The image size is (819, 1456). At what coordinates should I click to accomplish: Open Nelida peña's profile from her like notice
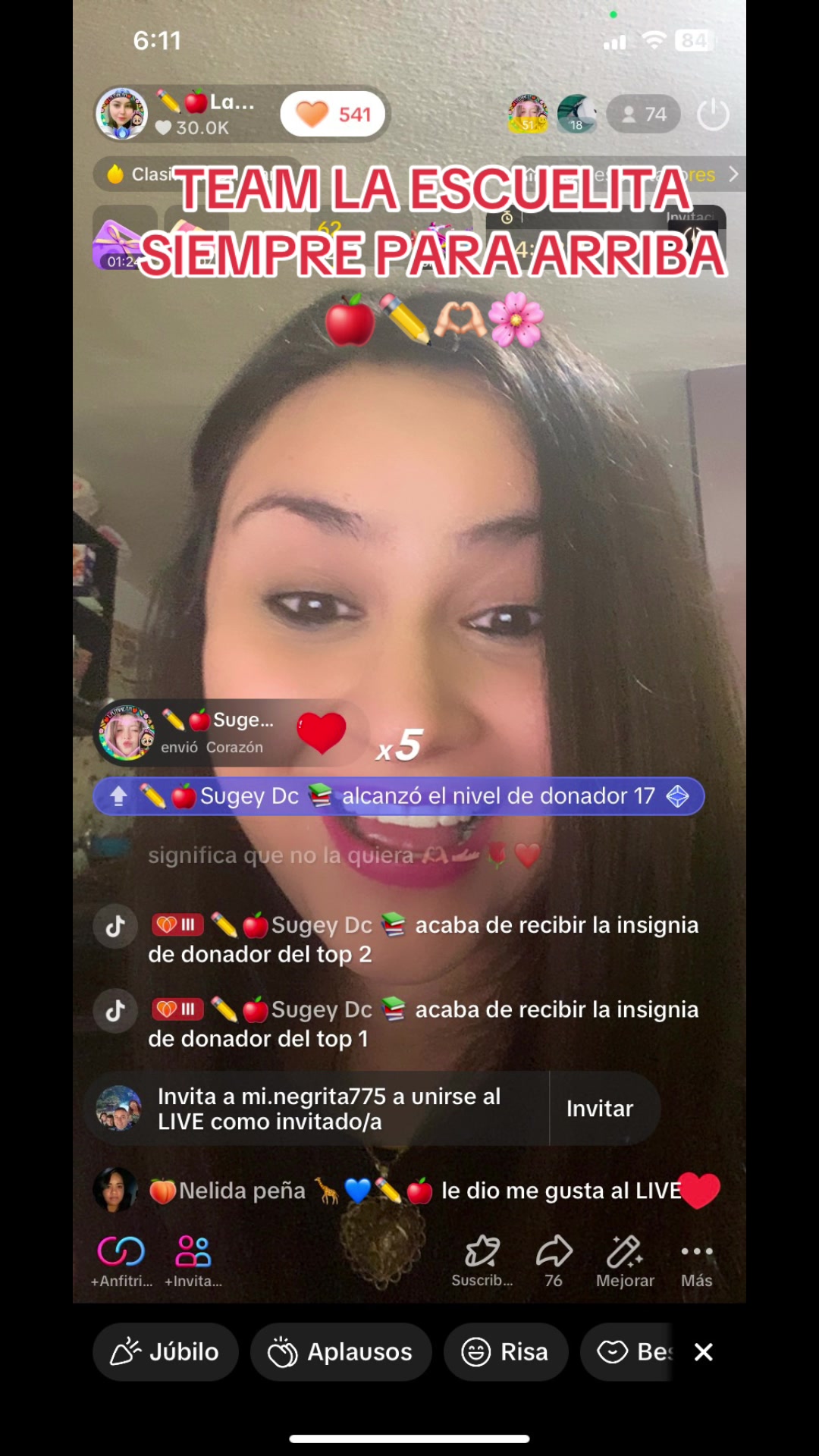click(115, 1190)
